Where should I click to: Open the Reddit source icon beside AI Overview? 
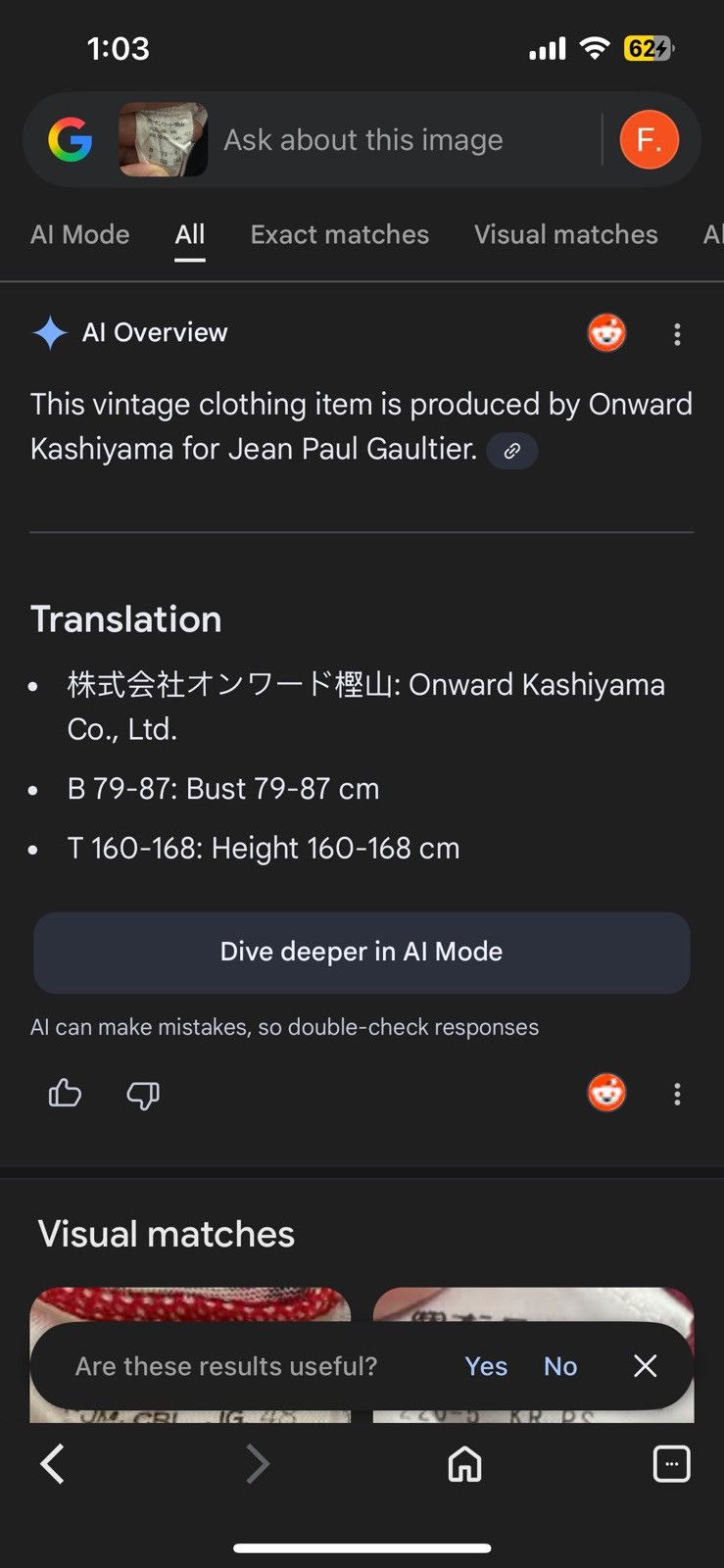pos(606,333)
